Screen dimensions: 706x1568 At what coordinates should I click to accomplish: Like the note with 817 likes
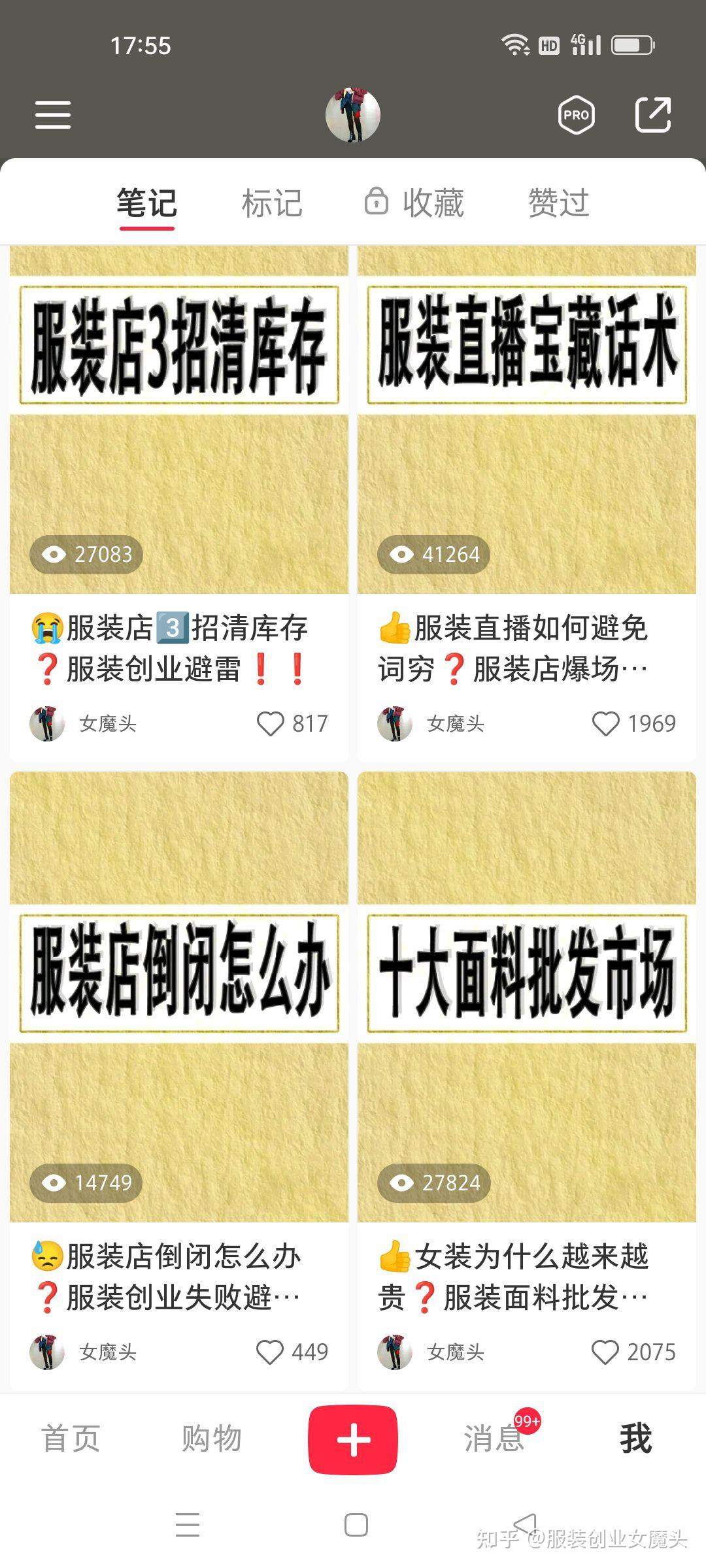pyautogui.click(x=270, y=723)
